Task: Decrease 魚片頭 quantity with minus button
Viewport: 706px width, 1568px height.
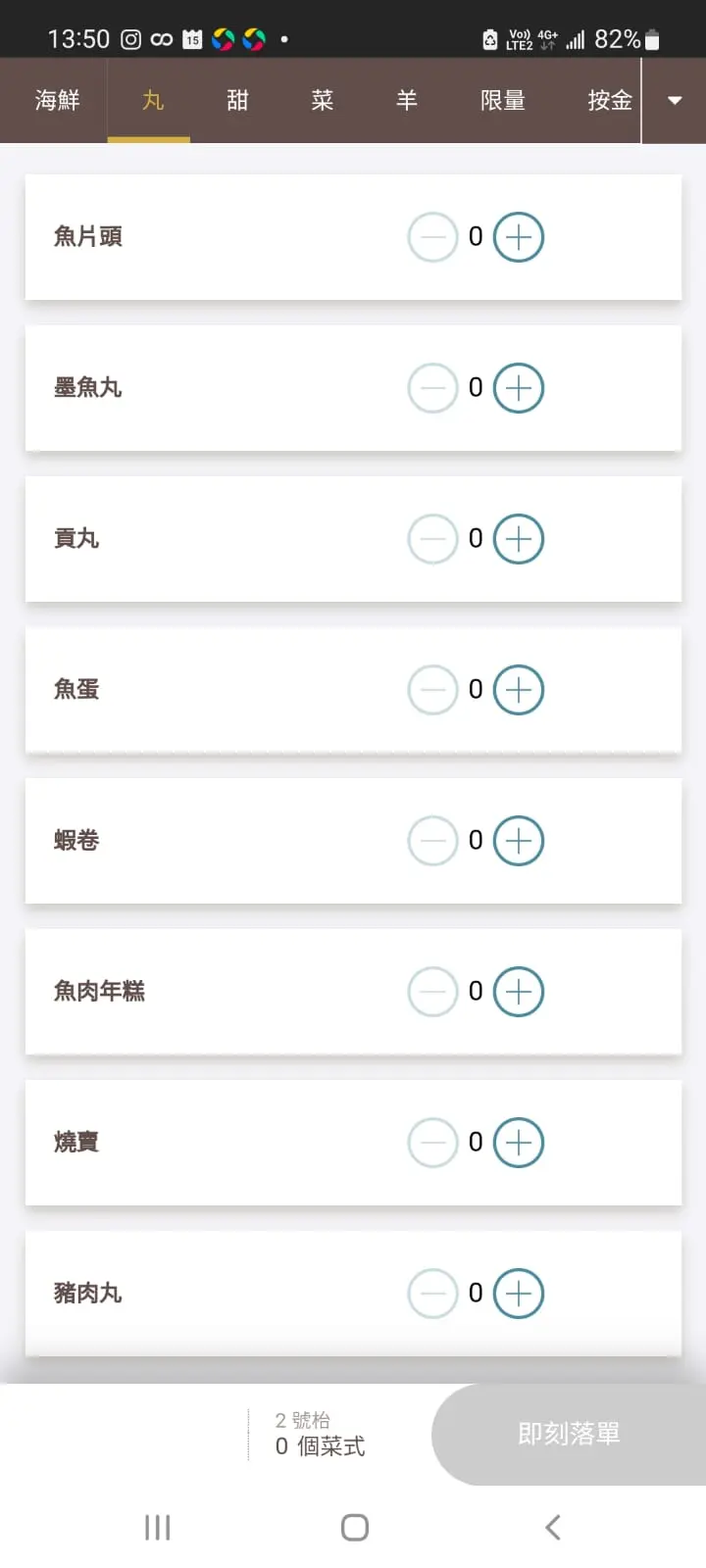Action: tap(432, 237)
